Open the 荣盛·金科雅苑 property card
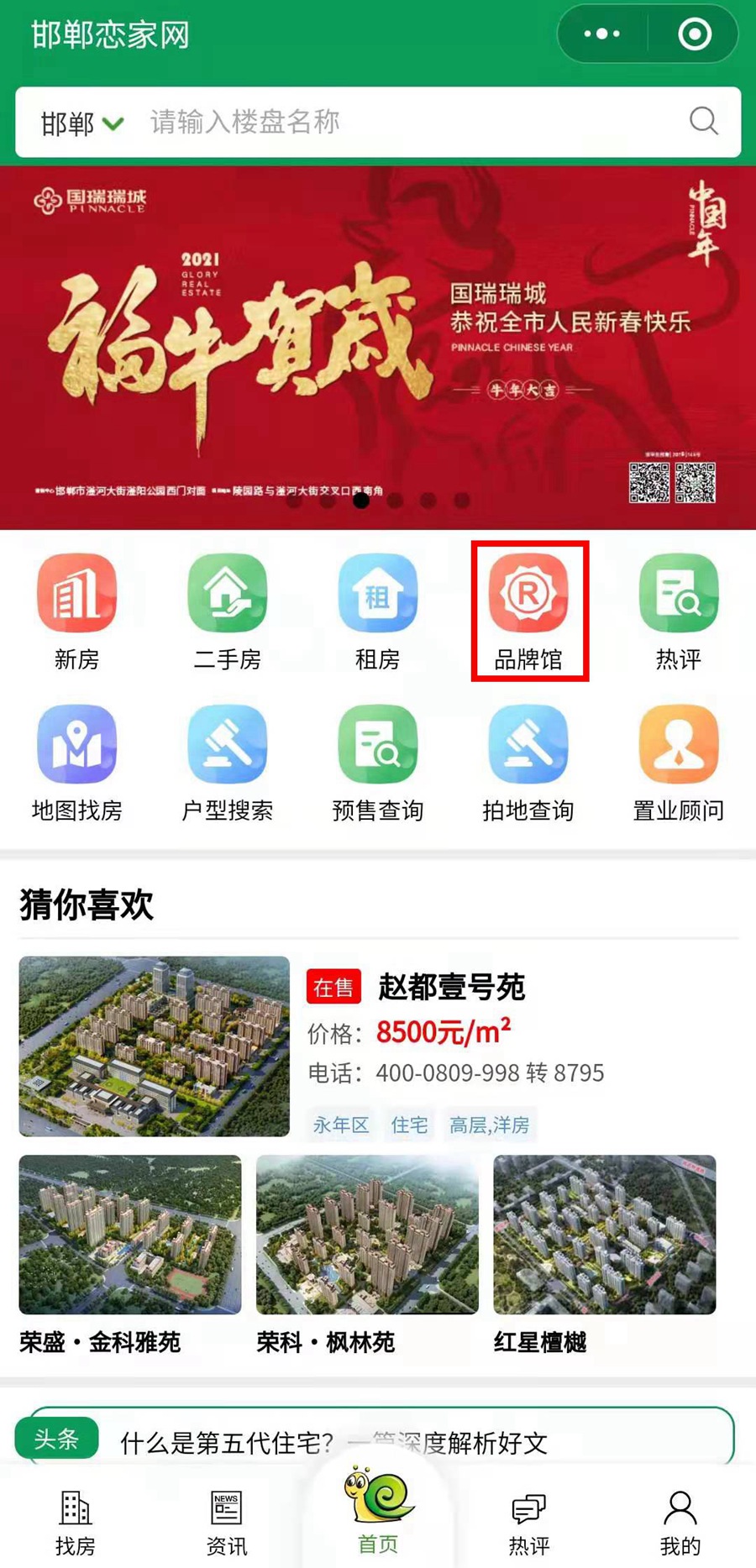This screenshot has height=1568, width=756. pyautogui.click(x=130, y=1253)
